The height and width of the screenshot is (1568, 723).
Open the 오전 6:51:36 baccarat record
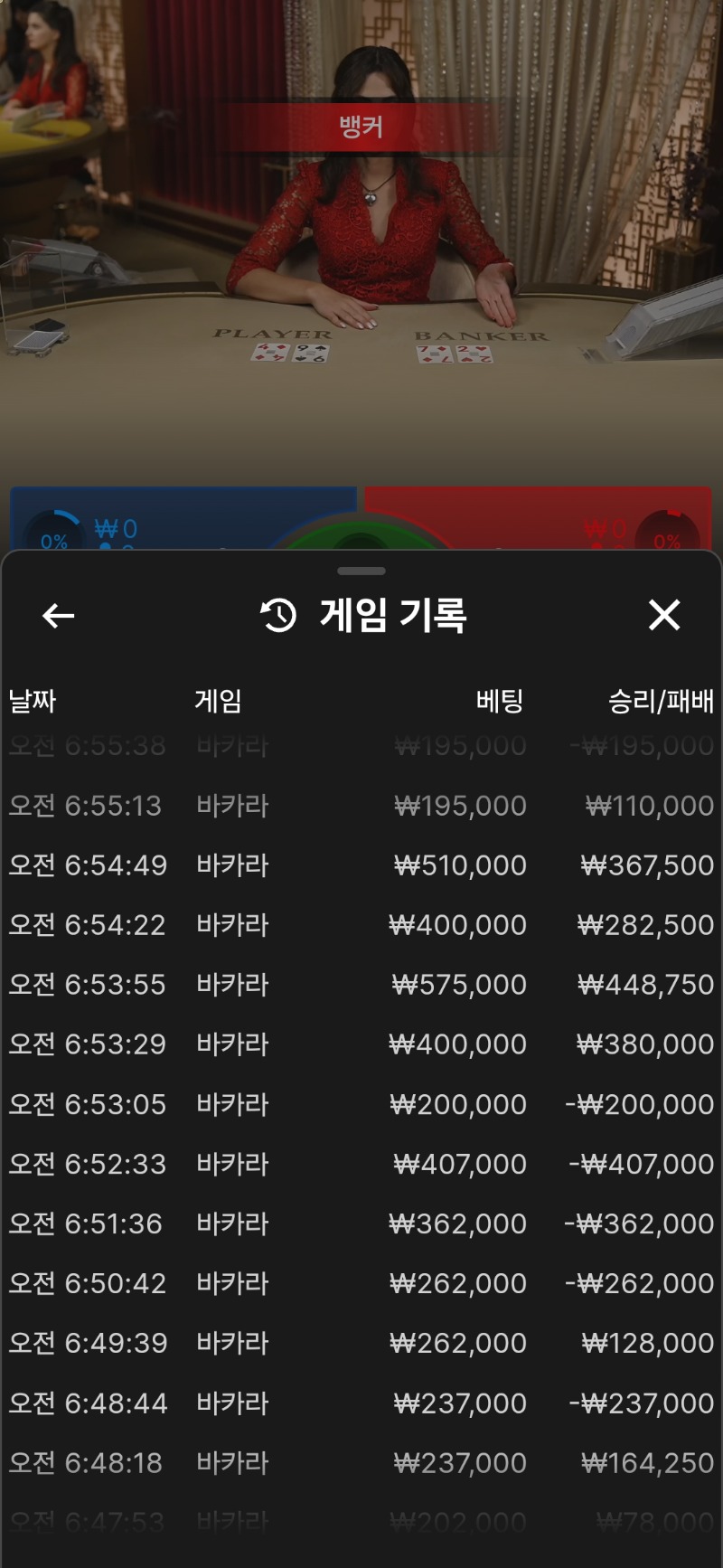(361, 1223)
